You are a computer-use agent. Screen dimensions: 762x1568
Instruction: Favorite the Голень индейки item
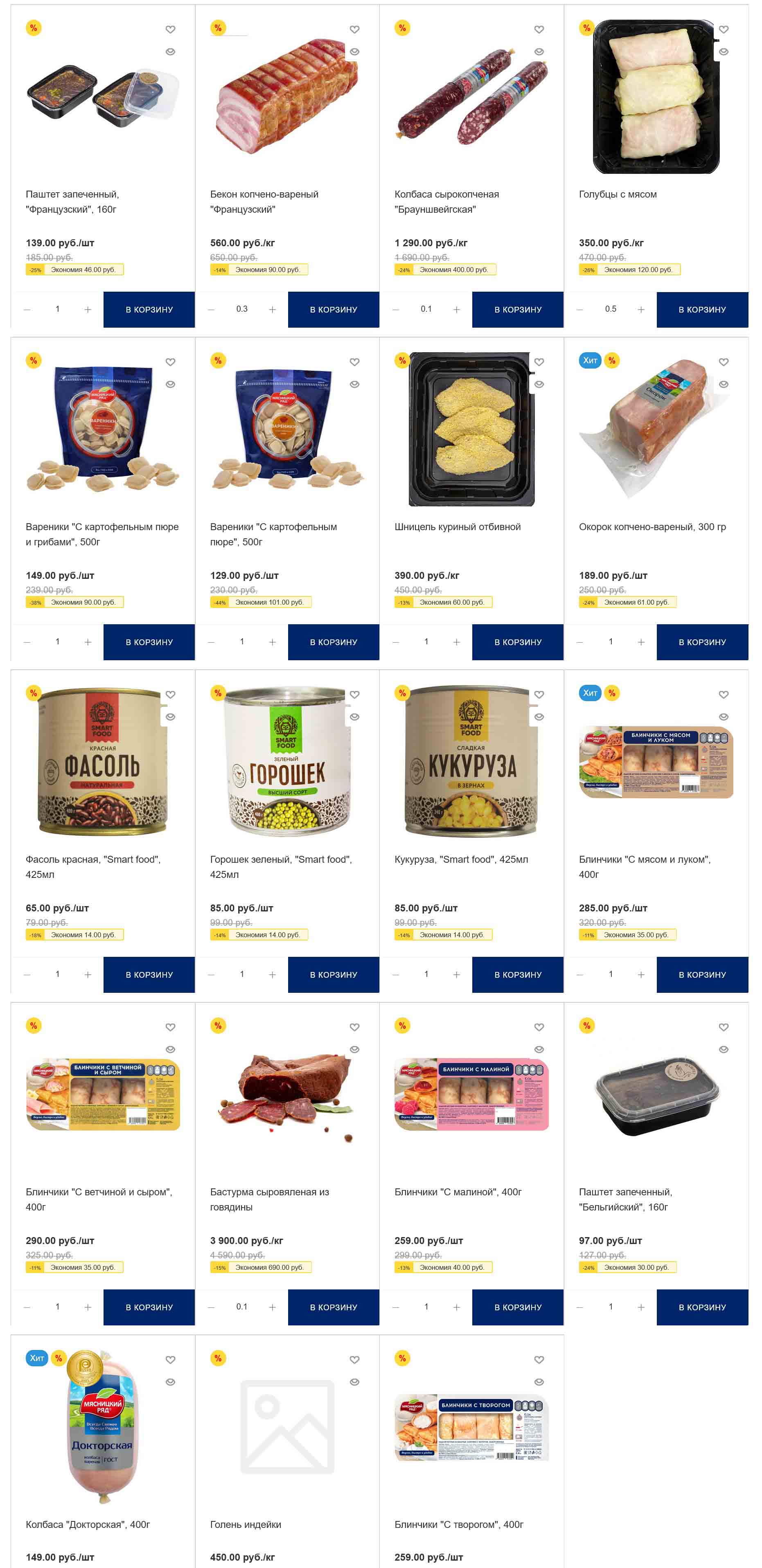point(354,1359)
